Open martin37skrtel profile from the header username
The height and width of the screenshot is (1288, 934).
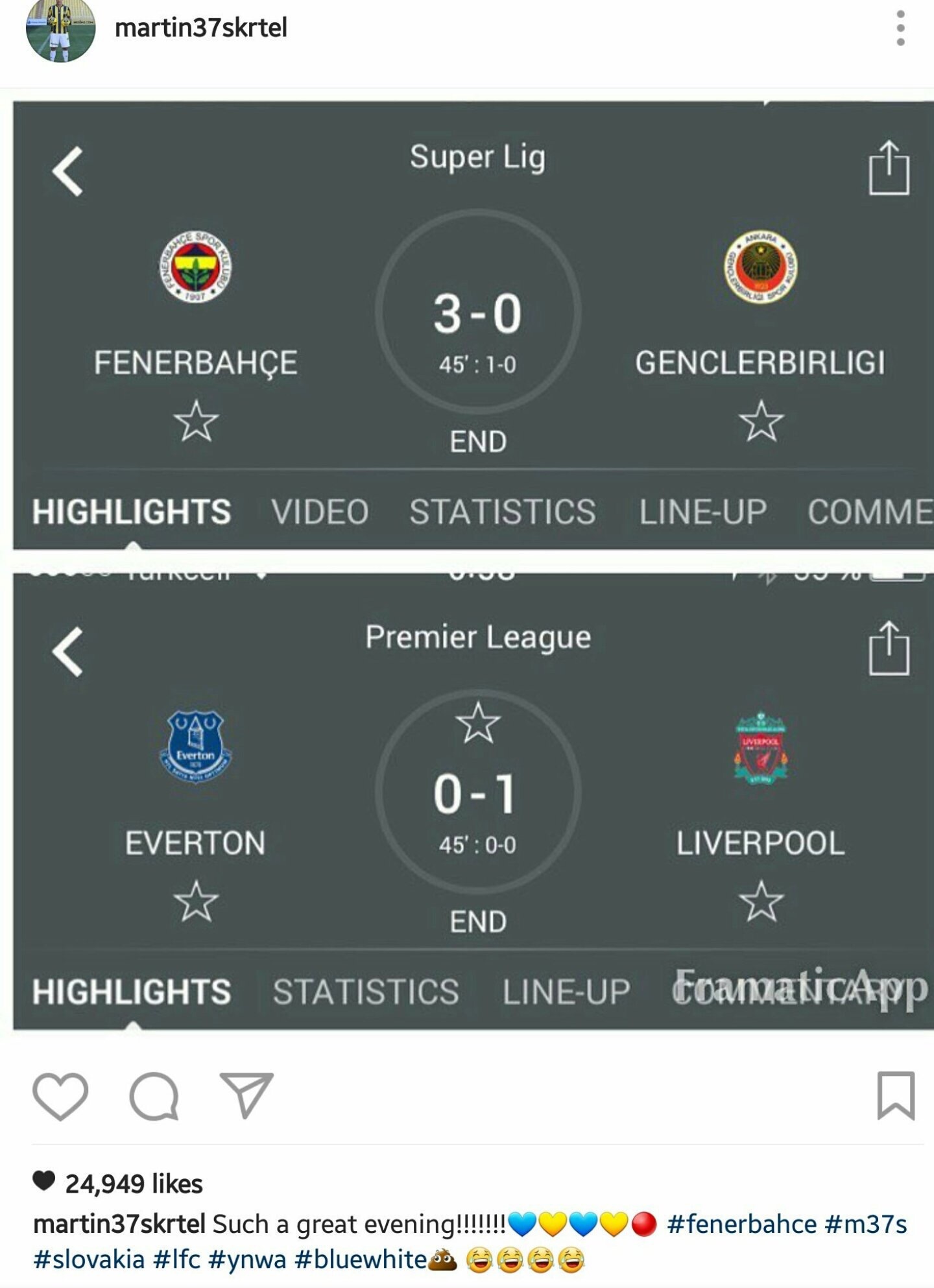coord(201,28)
